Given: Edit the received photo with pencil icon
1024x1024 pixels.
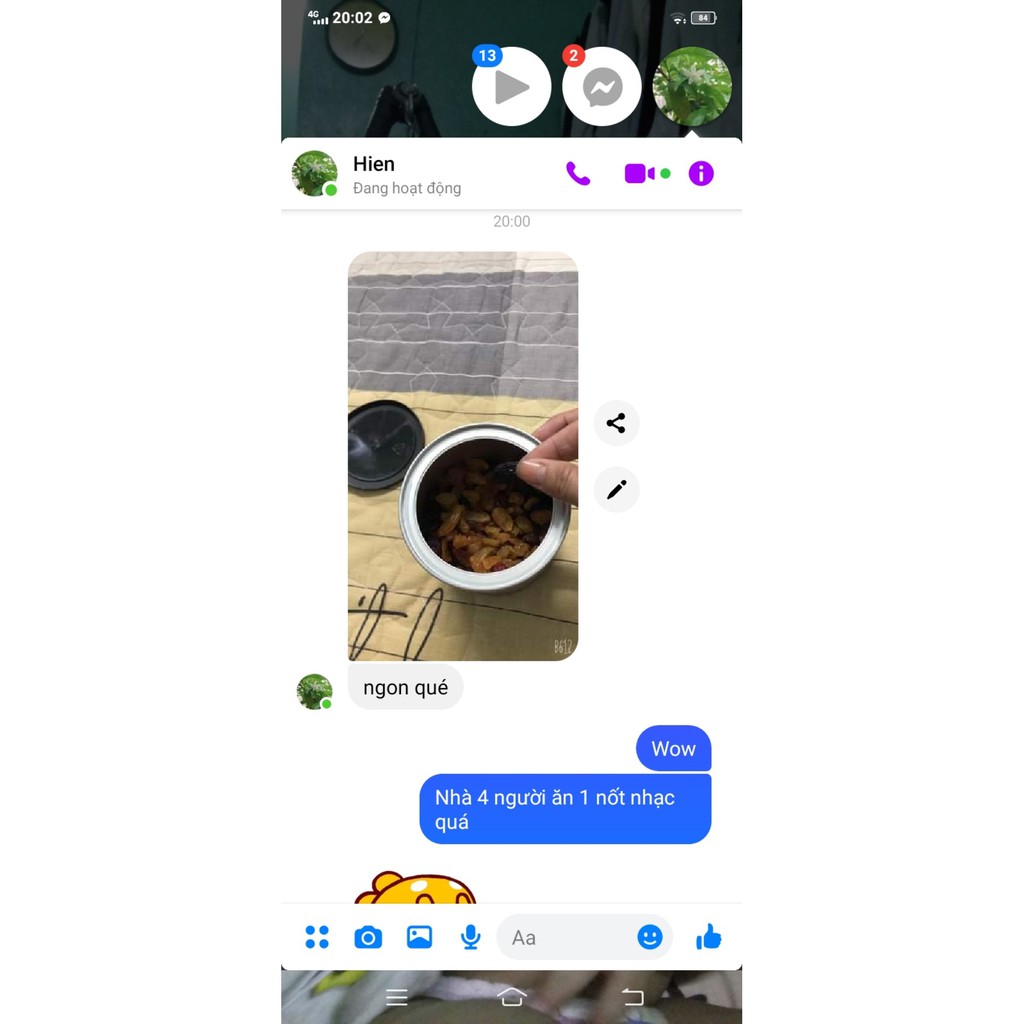Looking at the screenshot, I should (x=616, y=489).
